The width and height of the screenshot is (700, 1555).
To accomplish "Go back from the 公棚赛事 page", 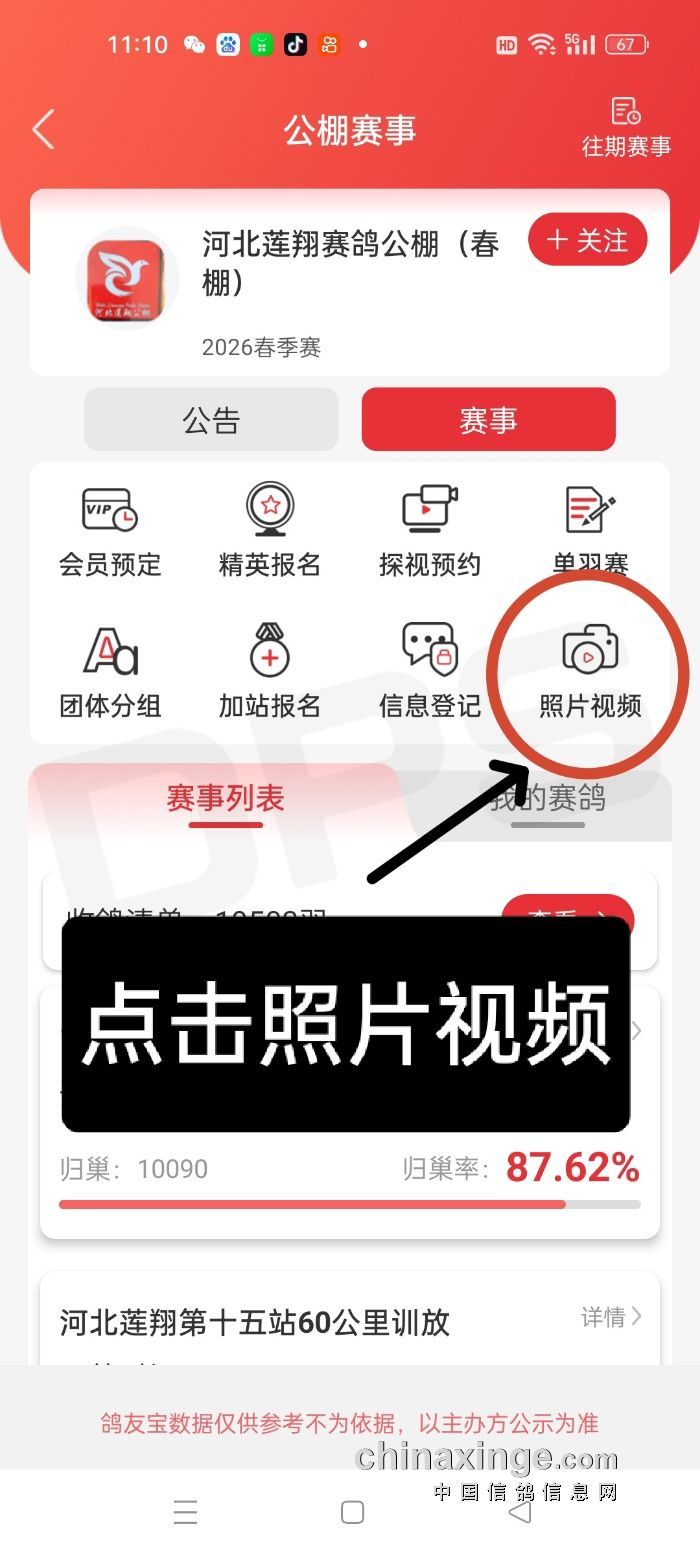I will coord(43,130).
